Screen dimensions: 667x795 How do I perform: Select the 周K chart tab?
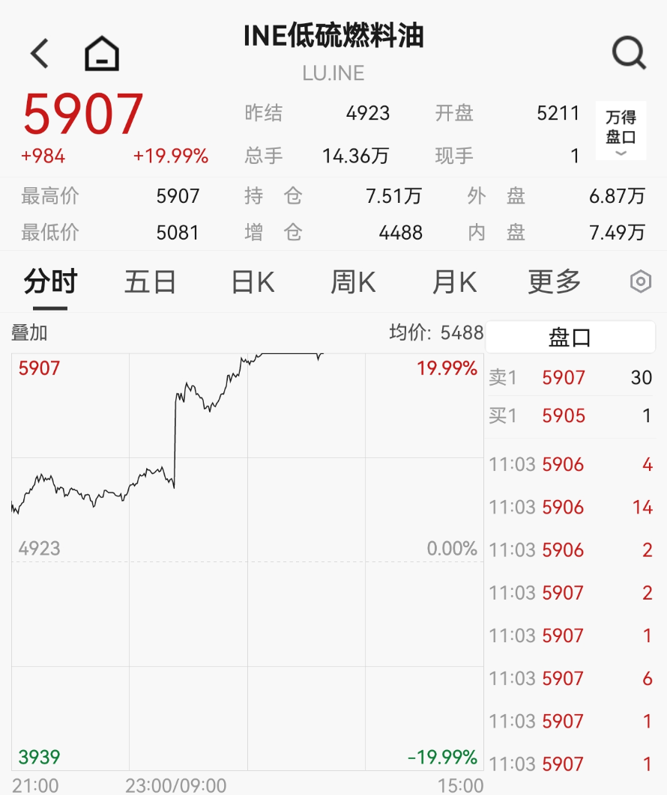pos(352,282)
